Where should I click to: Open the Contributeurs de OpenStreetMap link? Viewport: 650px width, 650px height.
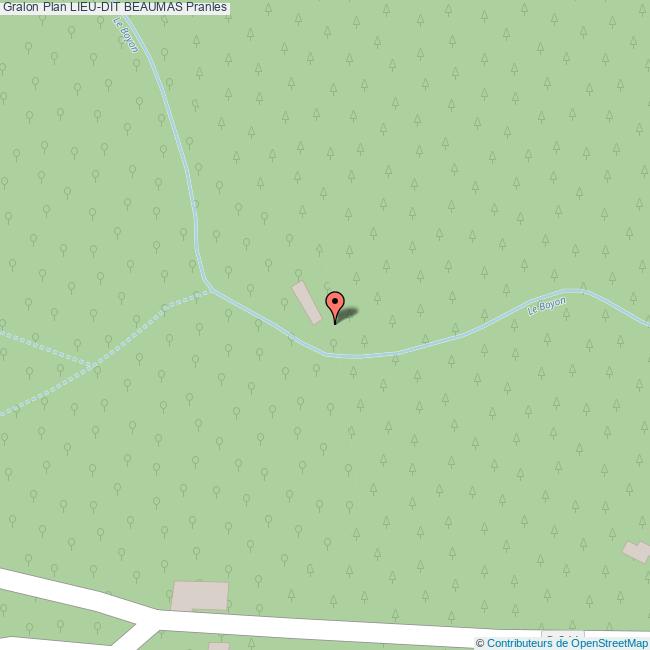[567, 642]
